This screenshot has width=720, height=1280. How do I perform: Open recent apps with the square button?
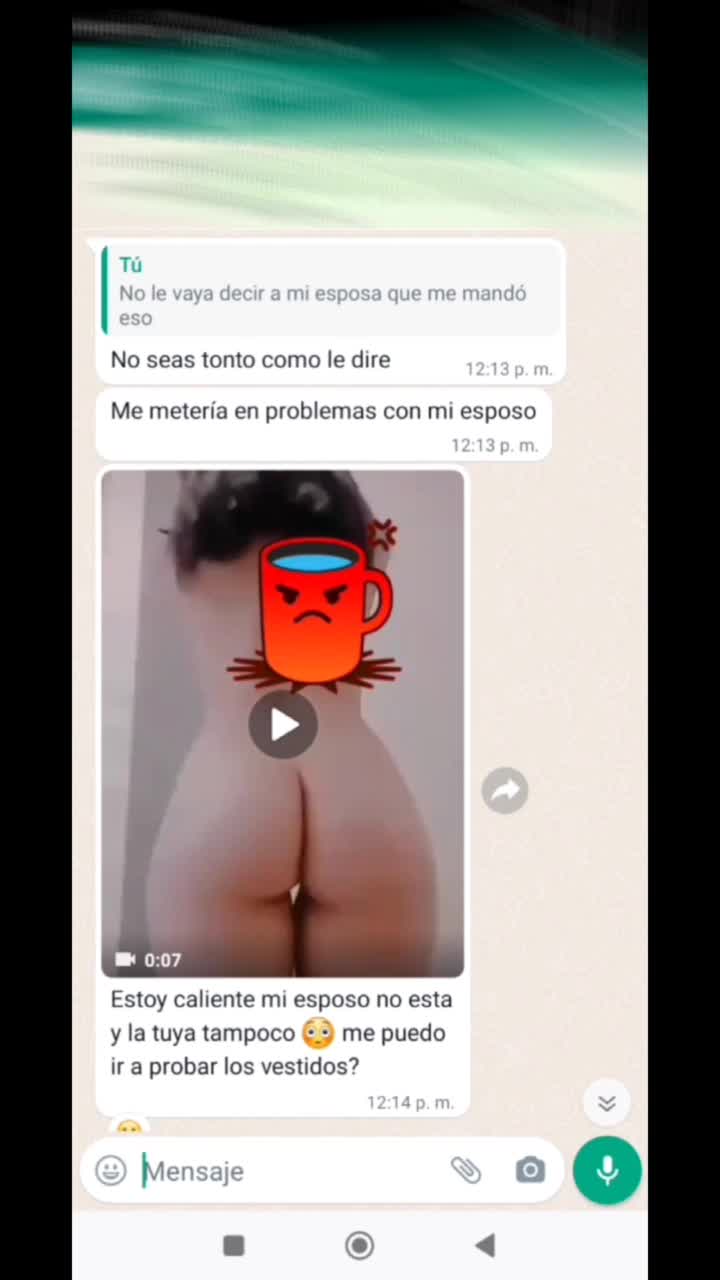coord(234,1245)
